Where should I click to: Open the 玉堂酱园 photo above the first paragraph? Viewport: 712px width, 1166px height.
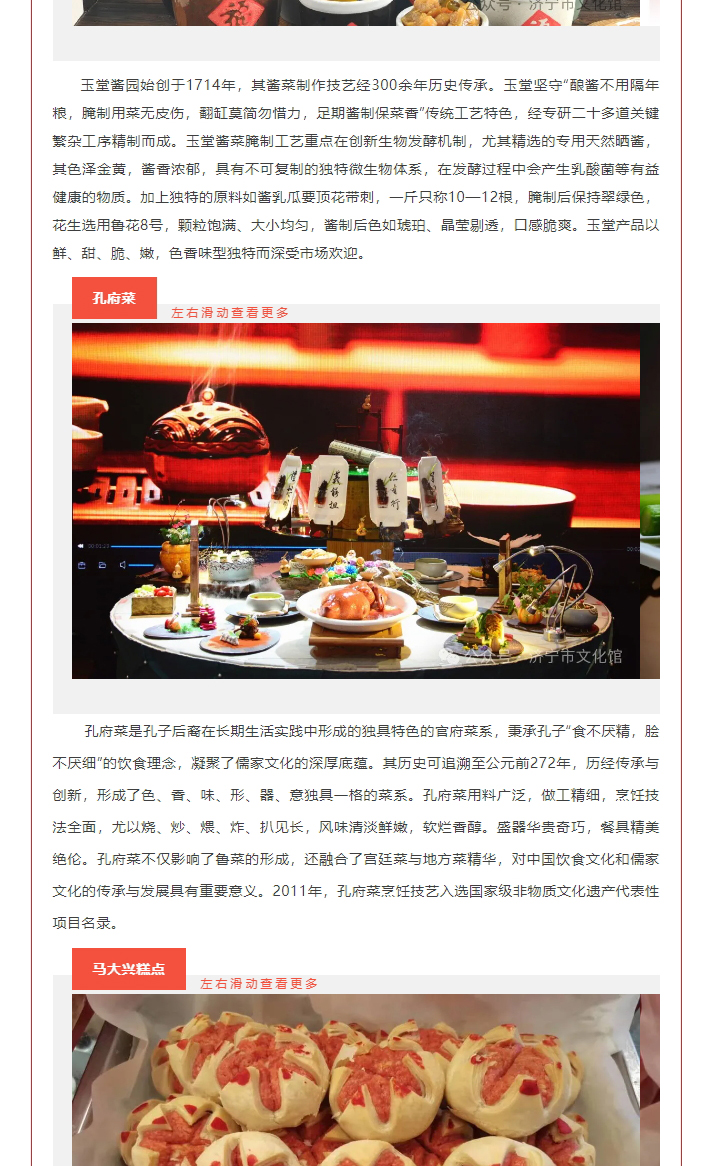[x=356, y=12]
